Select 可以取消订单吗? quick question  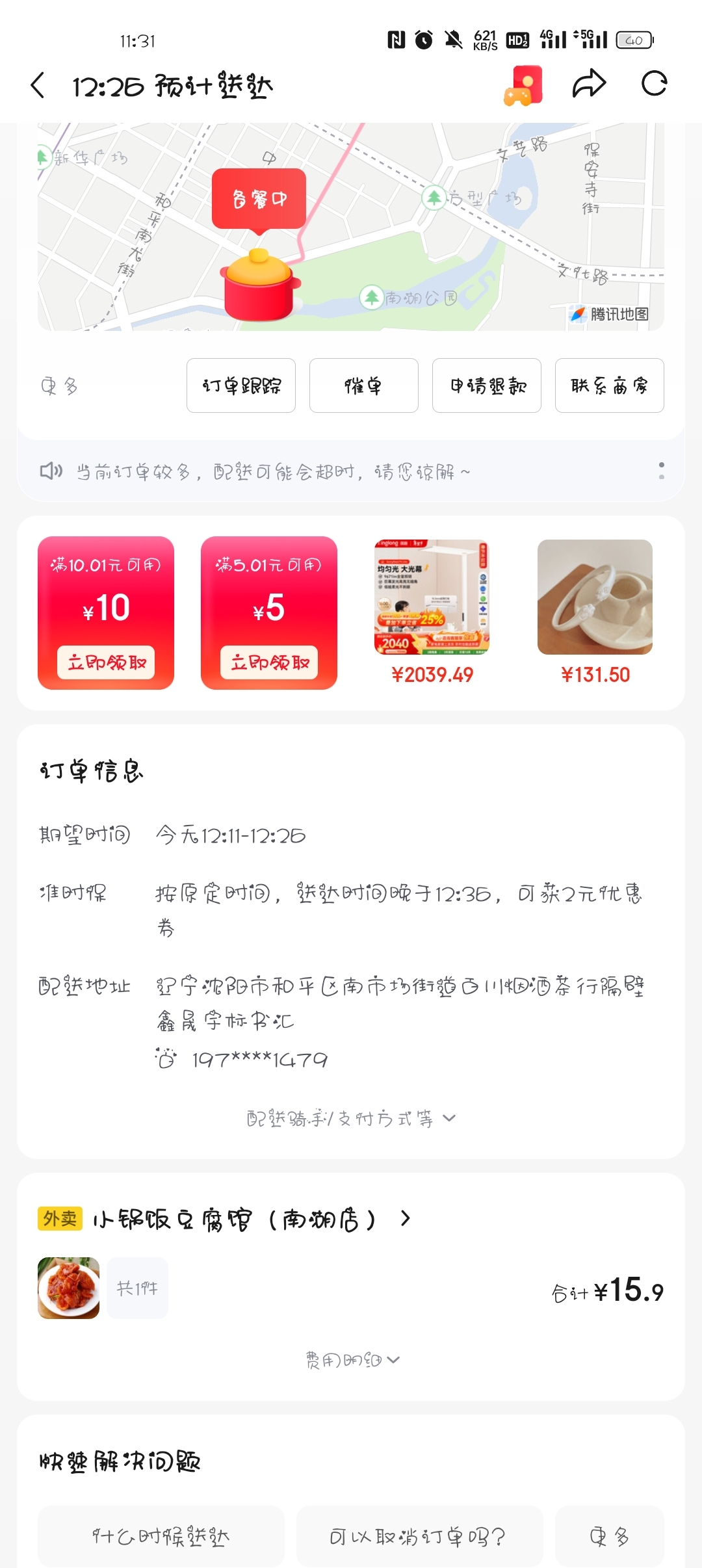point(419,1536)
